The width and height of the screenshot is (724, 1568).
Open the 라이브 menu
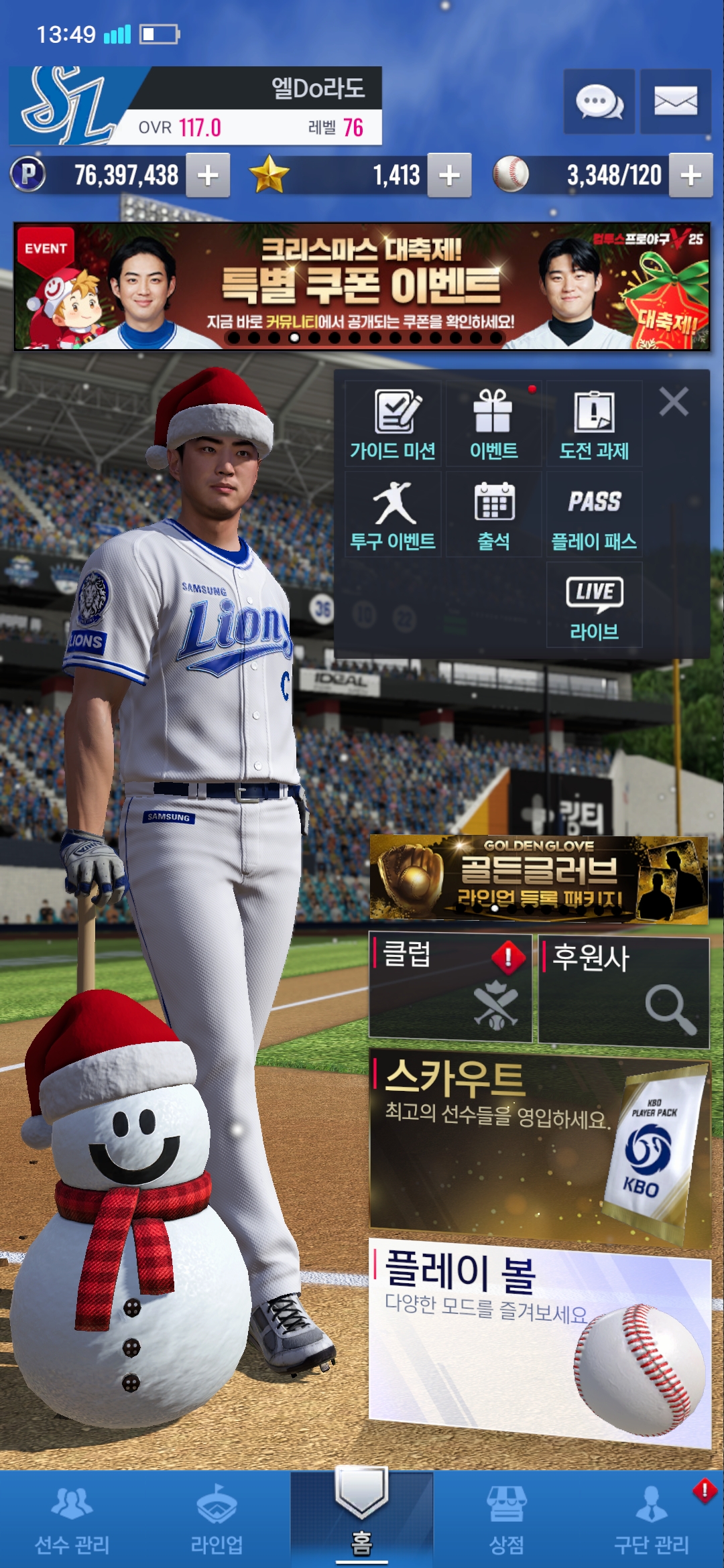tap(594, 604)
